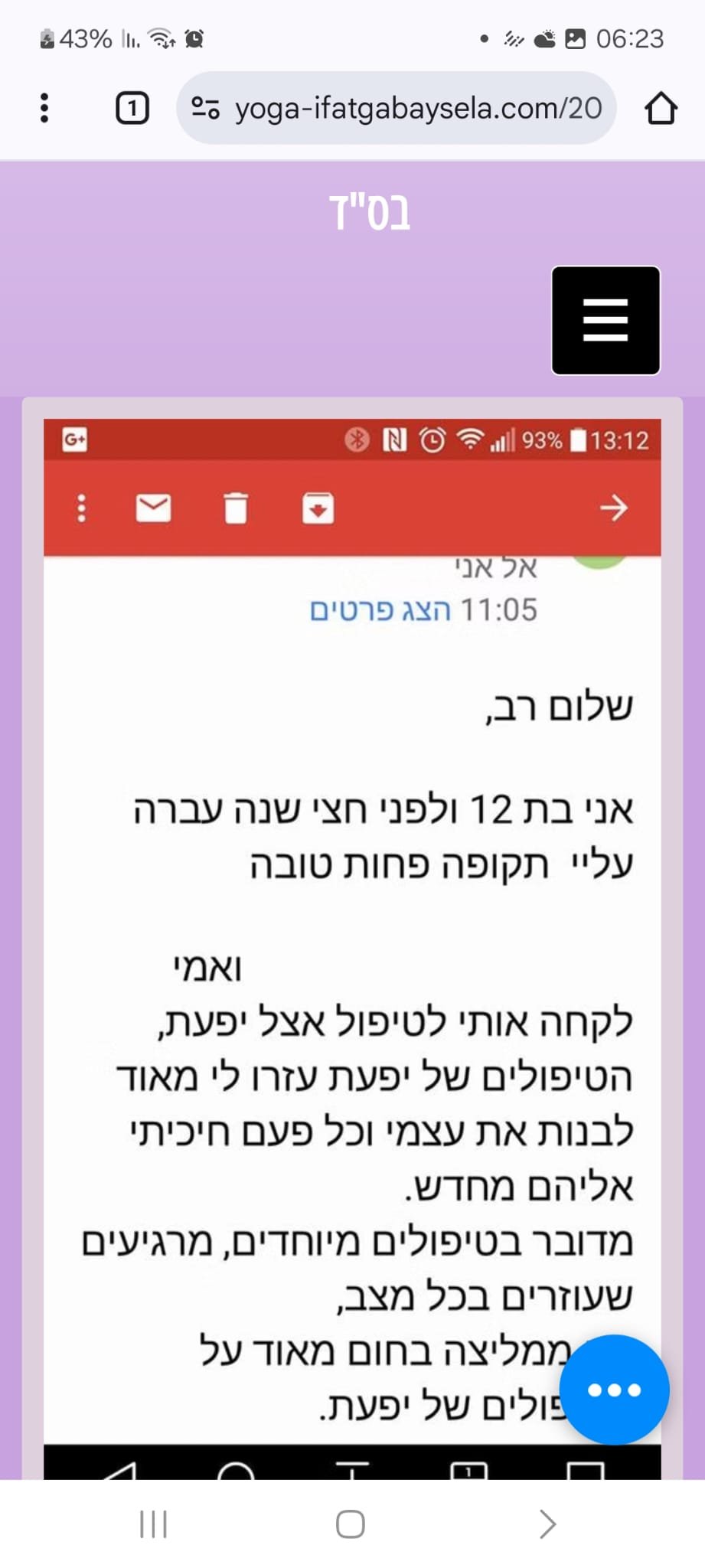The width and height of the screenshot is (705, 1568).
Task: Tap the site info icon in address bar
Action: 205,108
